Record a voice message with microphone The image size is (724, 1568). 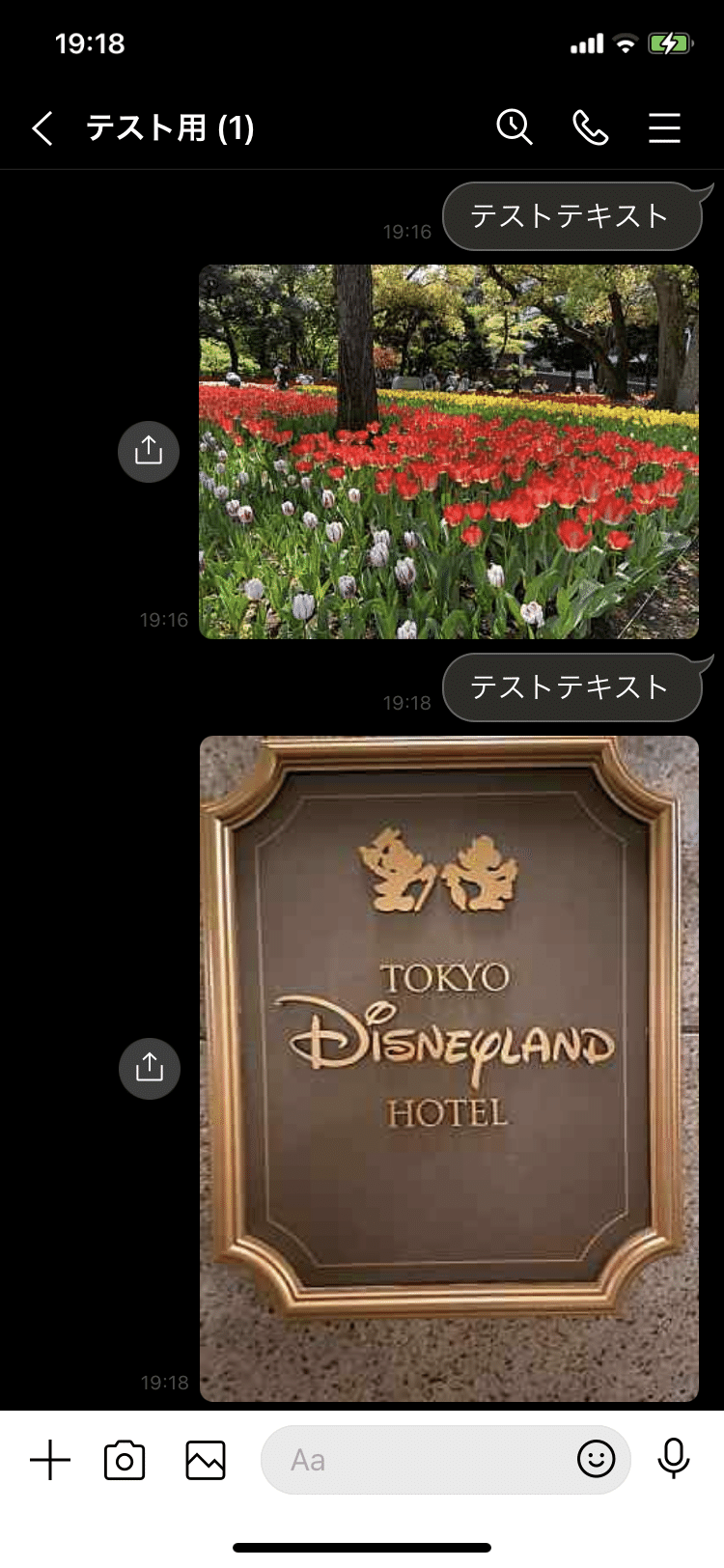click(x=673, y=1459)
